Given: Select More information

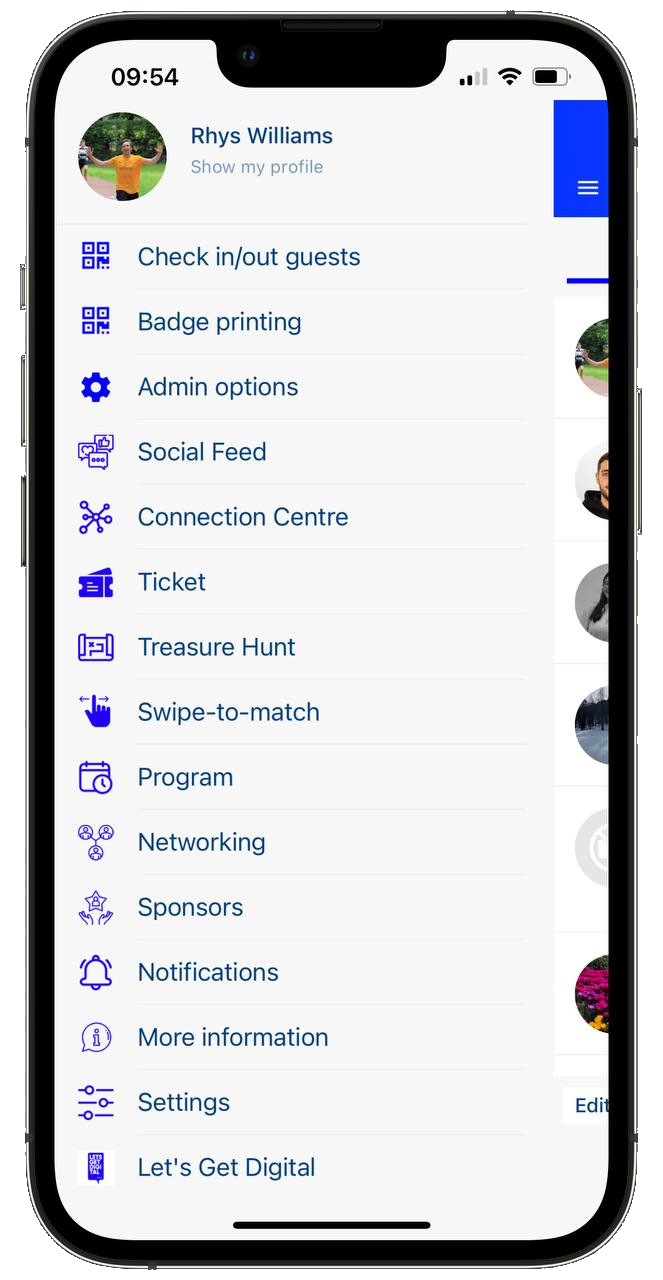Looking at the screenshot, I should point(303,1037).
